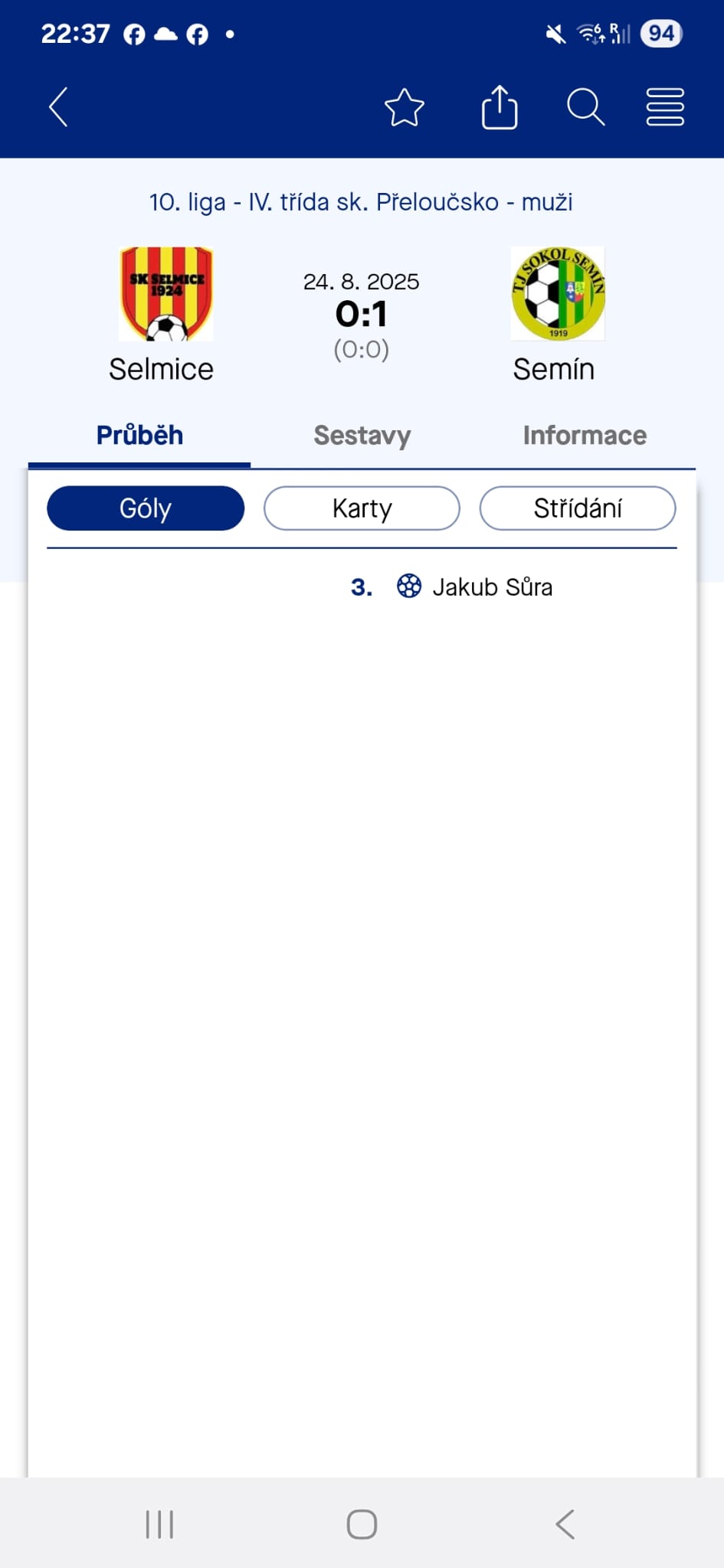Viewport: 724px width, 1568px height.
Task: Go back using the app bar arrow
Action: pyautogui.click(x=58, y=107)
